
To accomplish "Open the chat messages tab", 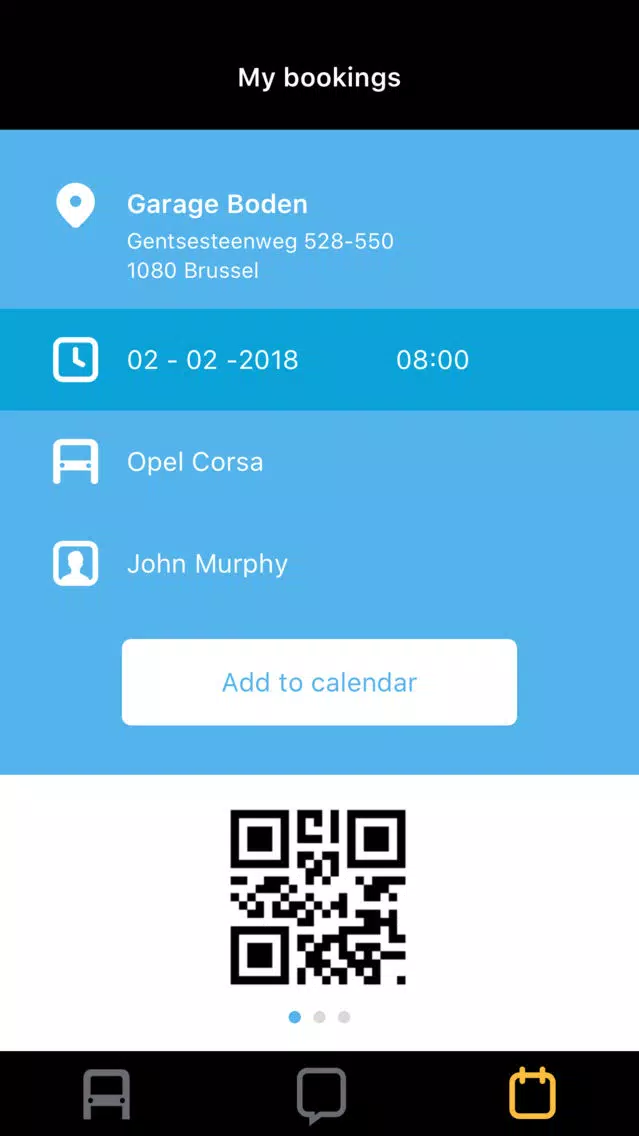I will coord(321,1094).
